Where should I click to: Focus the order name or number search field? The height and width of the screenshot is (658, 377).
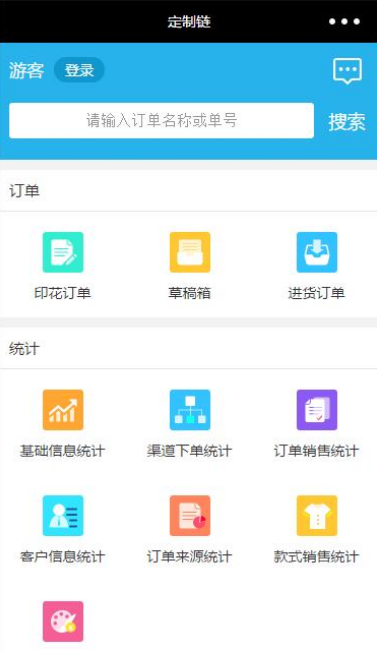(161, 120)
